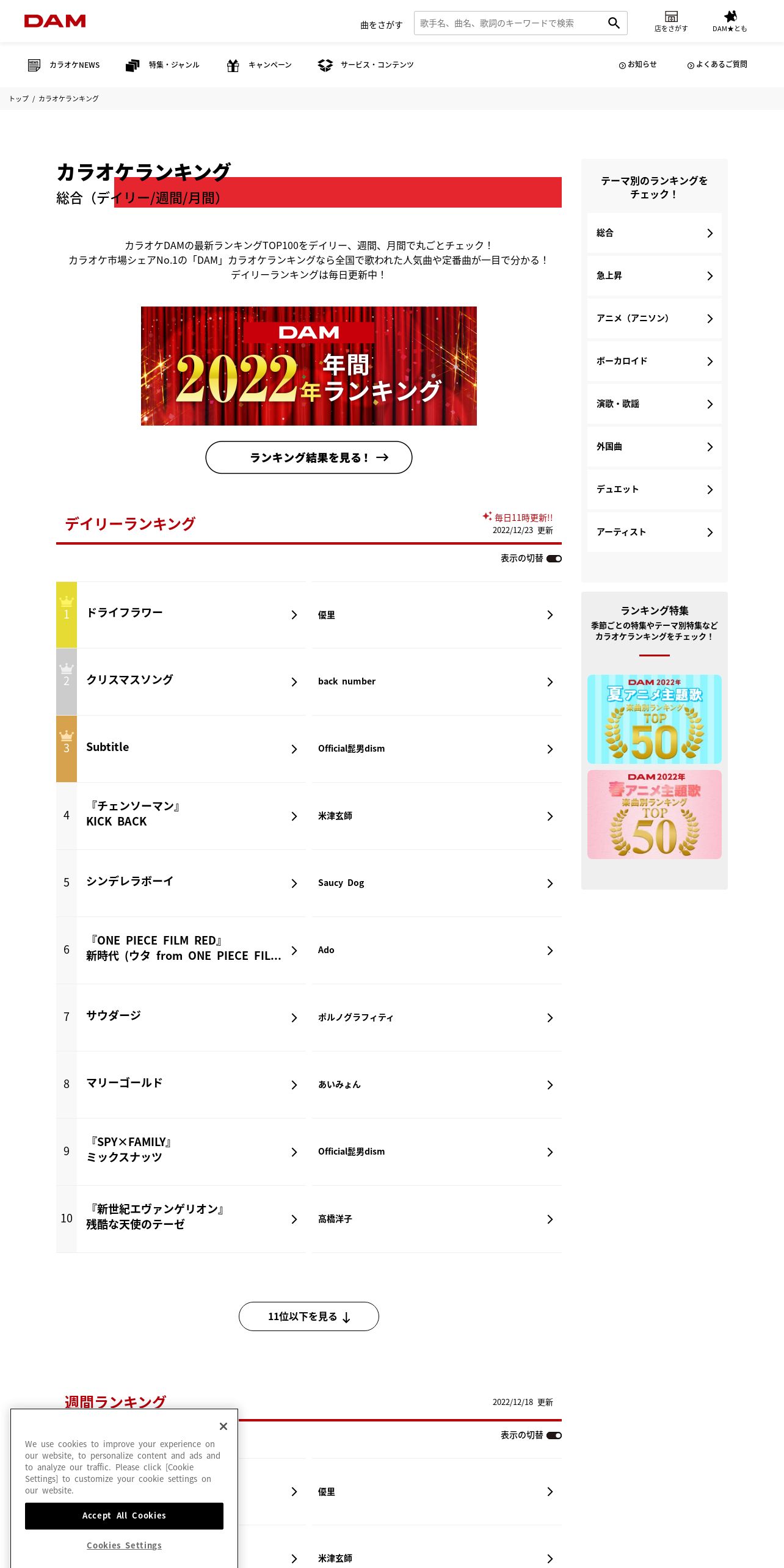Select 急上昇 ranking theme
The height and width of the screenshot is (1568, 784).
(x=655, y=276)
